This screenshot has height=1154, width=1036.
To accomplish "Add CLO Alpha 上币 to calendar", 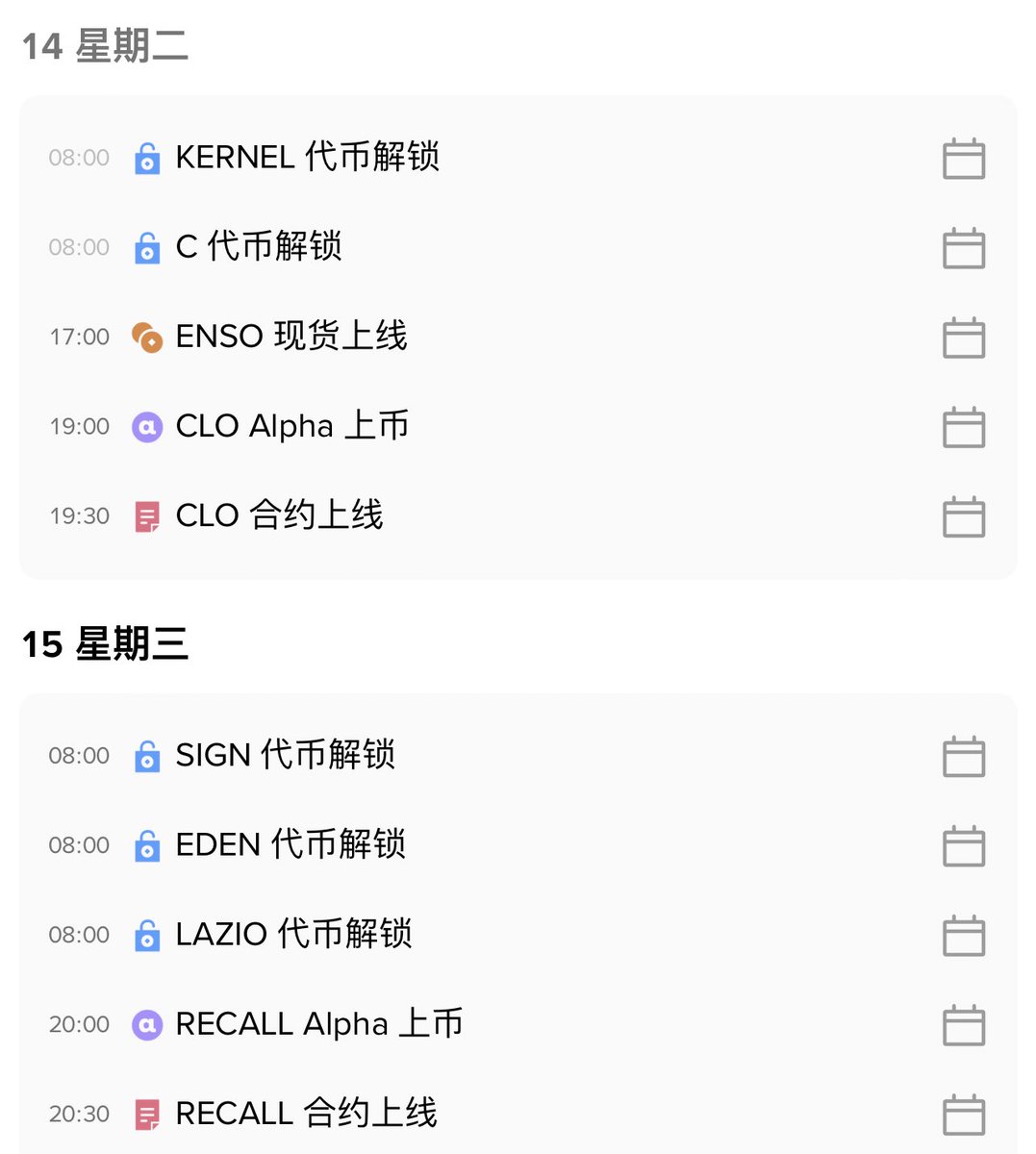I will [963, 427].
